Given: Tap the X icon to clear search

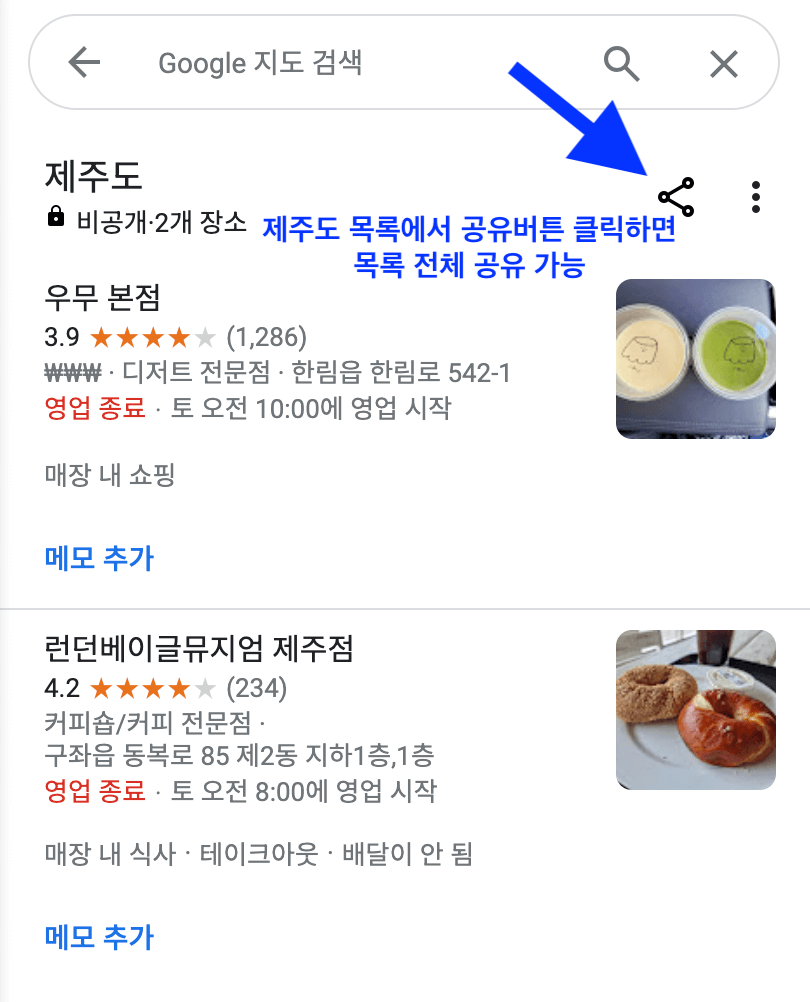Looking at the screenshot, I should pos(723,63).
